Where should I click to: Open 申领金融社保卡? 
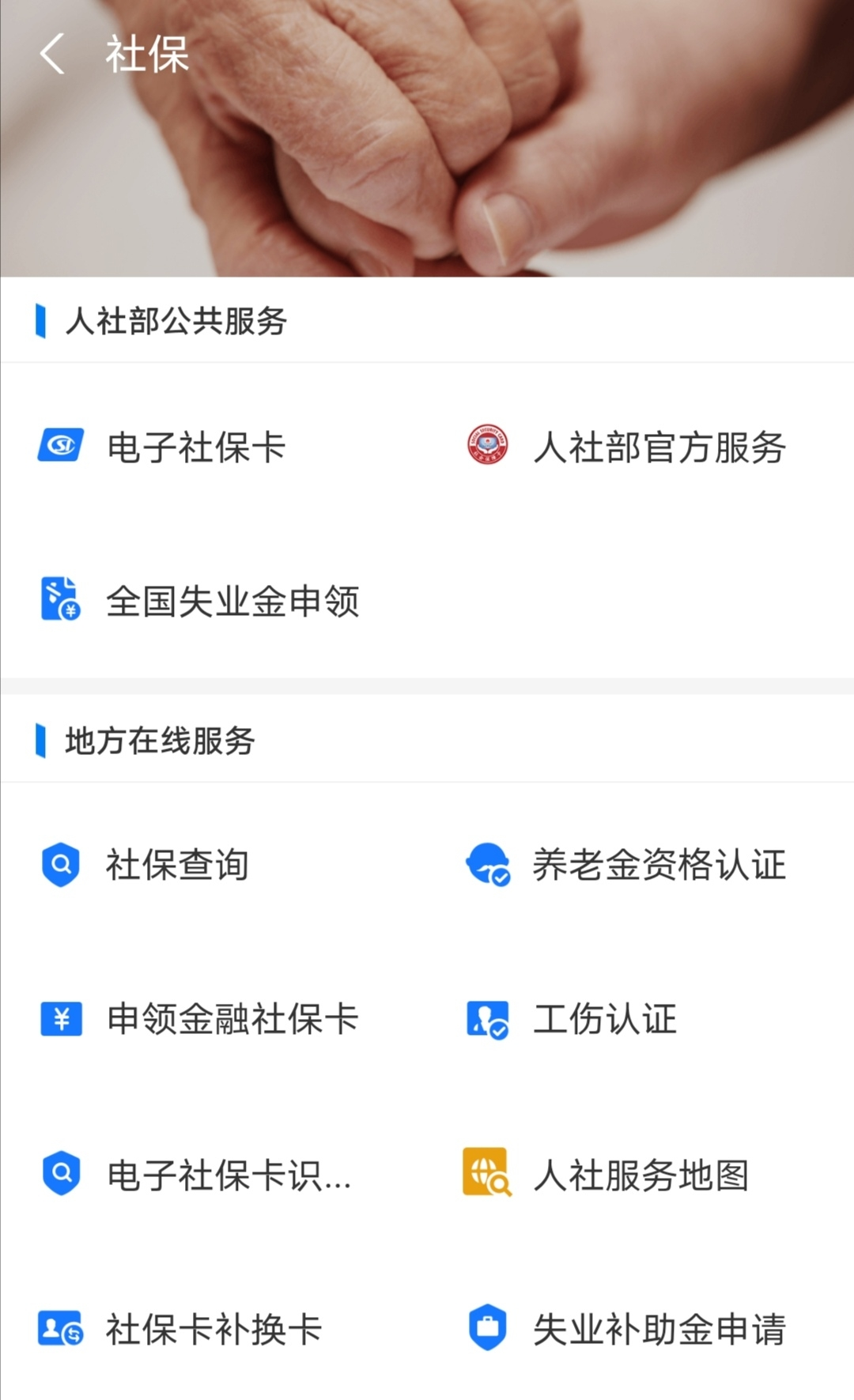pyautogui.click(x=198, y=1018)
